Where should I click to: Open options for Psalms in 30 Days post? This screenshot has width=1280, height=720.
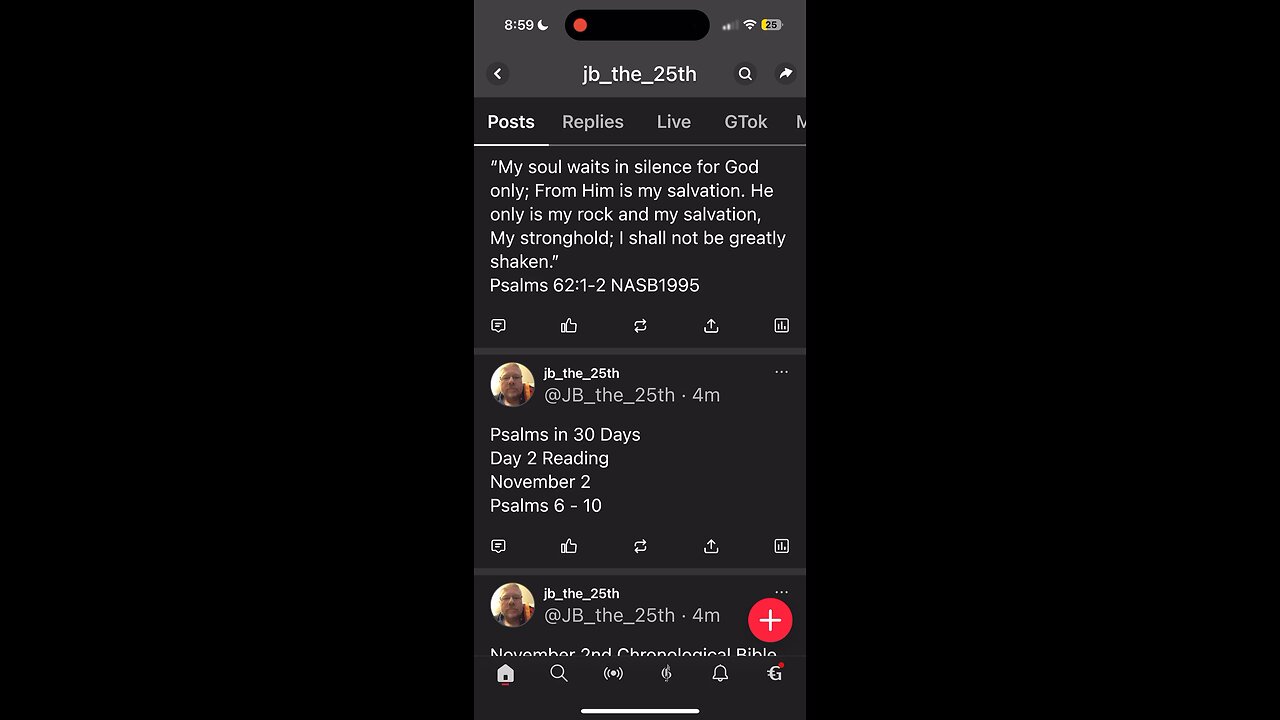point(781,372)
